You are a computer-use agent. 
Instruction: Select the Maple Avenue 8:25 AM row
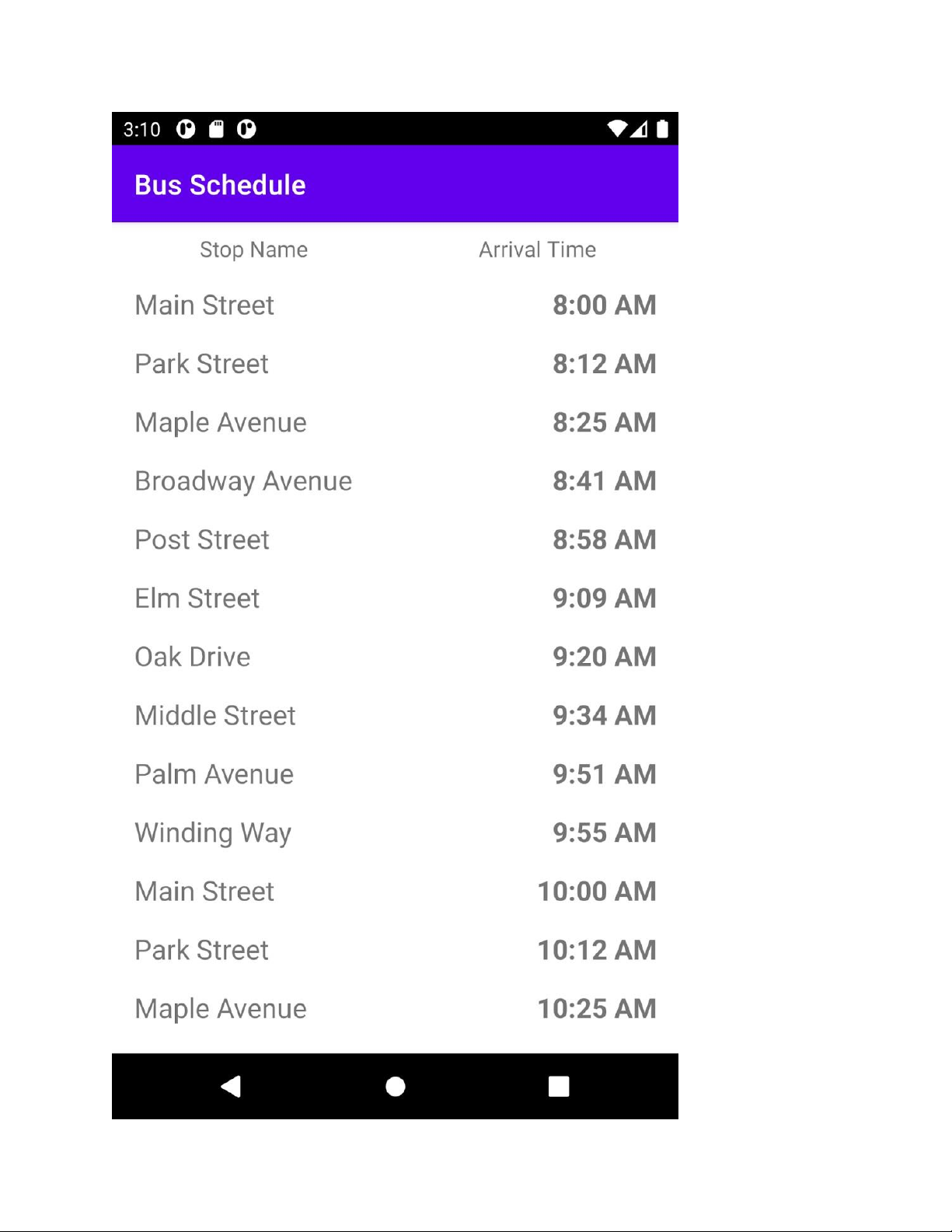click(395, 423)
